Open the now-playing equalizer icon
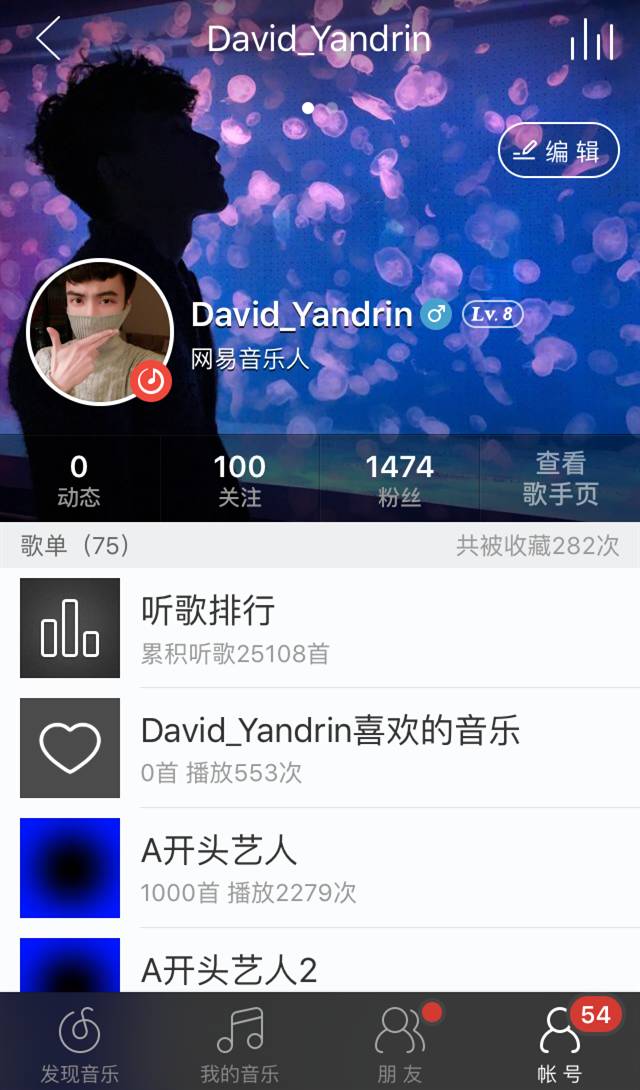Viewport: 640px width, 1090px height. tap(591, 40)
